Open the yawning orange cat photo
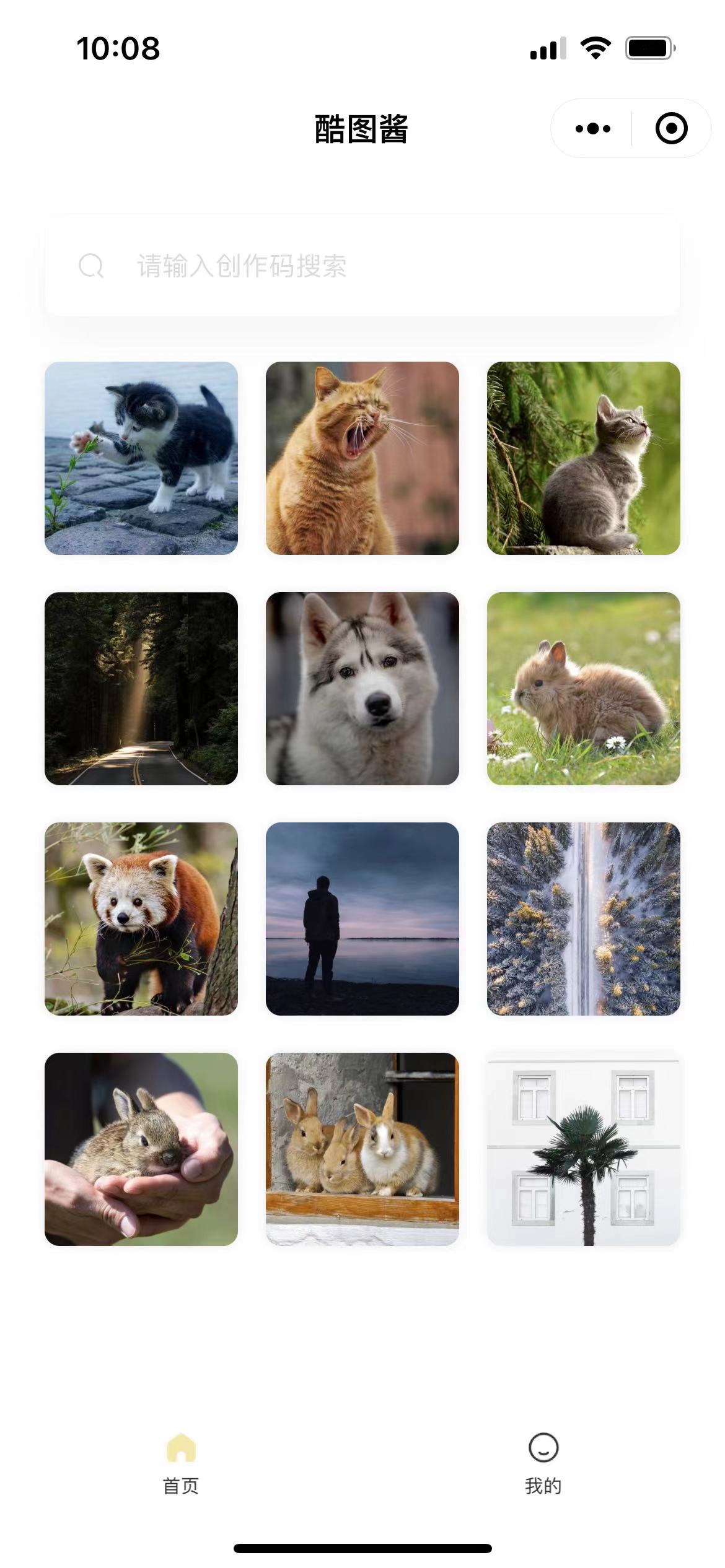 [362, 458]
